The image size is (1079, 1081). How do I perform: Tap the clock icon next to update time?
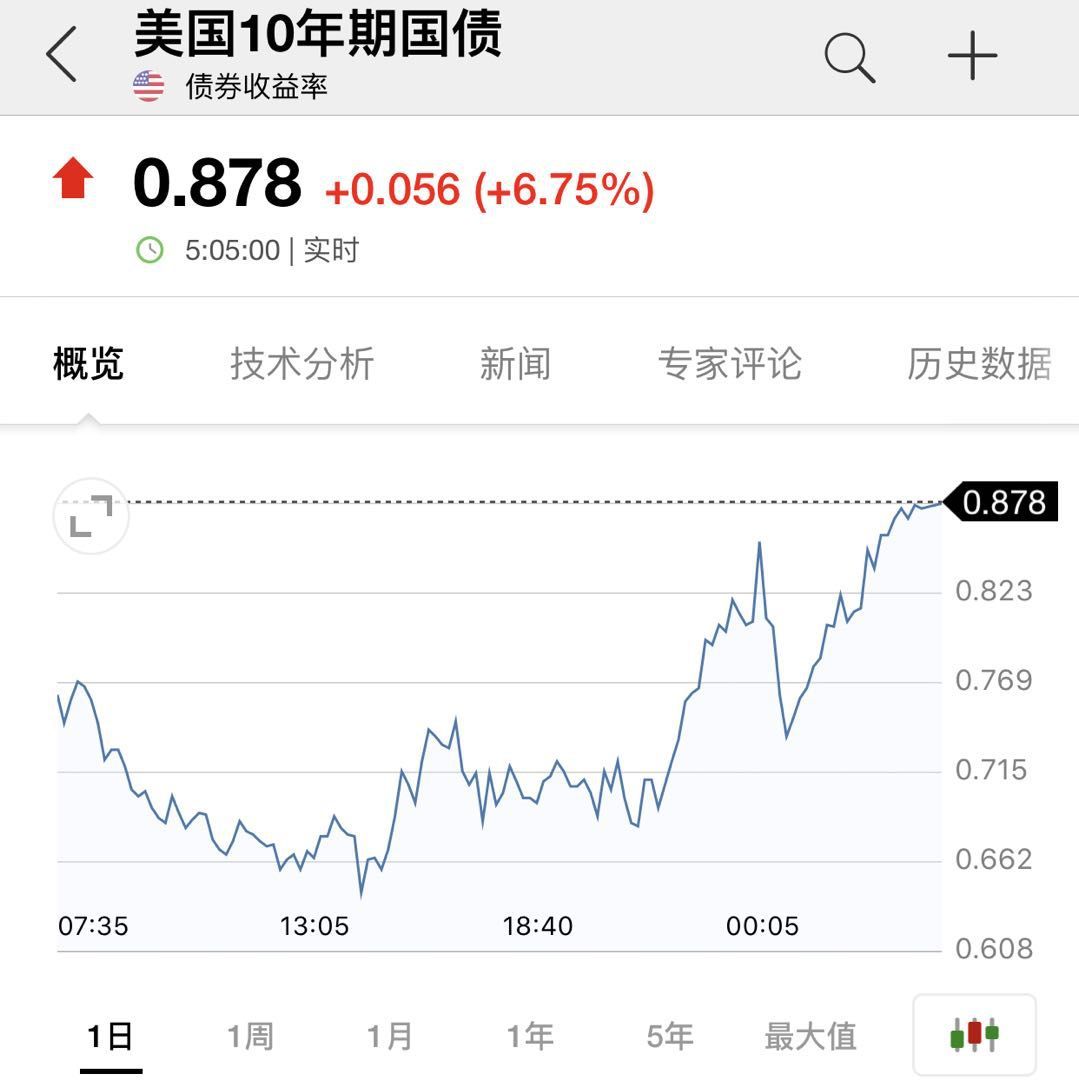coord(149,250)
